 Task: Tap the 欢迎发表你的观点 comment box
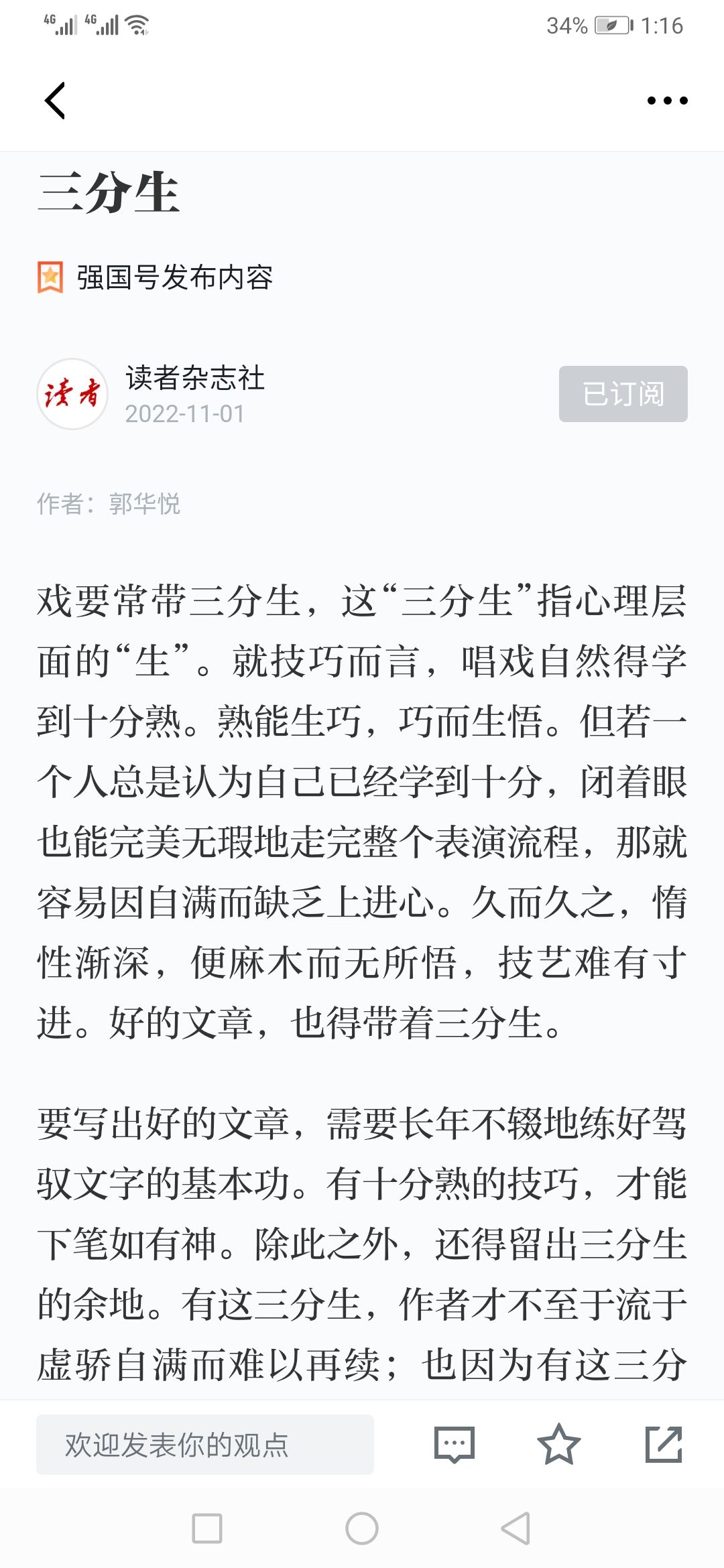pyautogui.click(x=205, y=1445)
